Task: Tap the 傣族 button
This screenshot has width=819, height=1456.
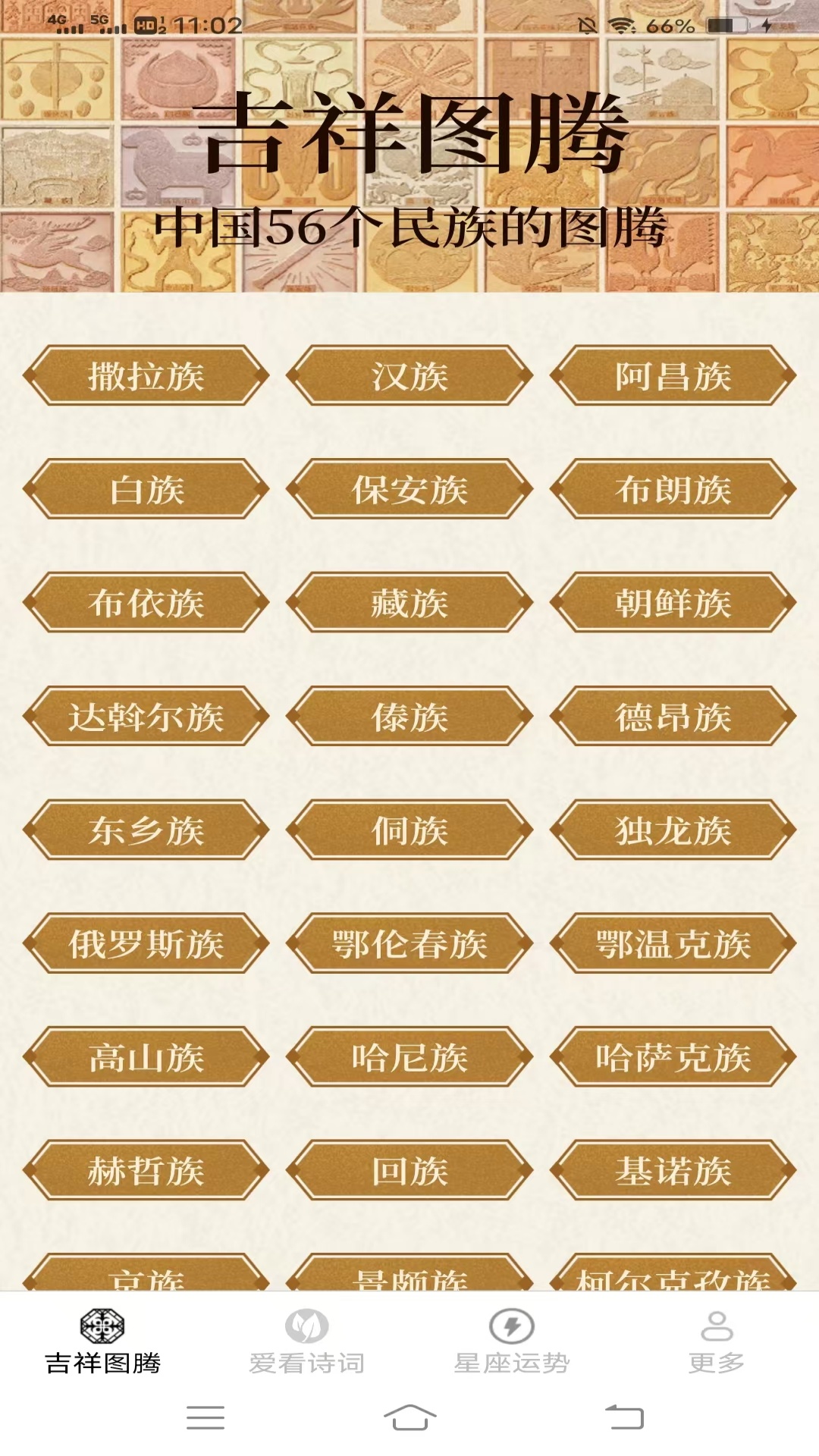Action: click(x=409, y=717)
